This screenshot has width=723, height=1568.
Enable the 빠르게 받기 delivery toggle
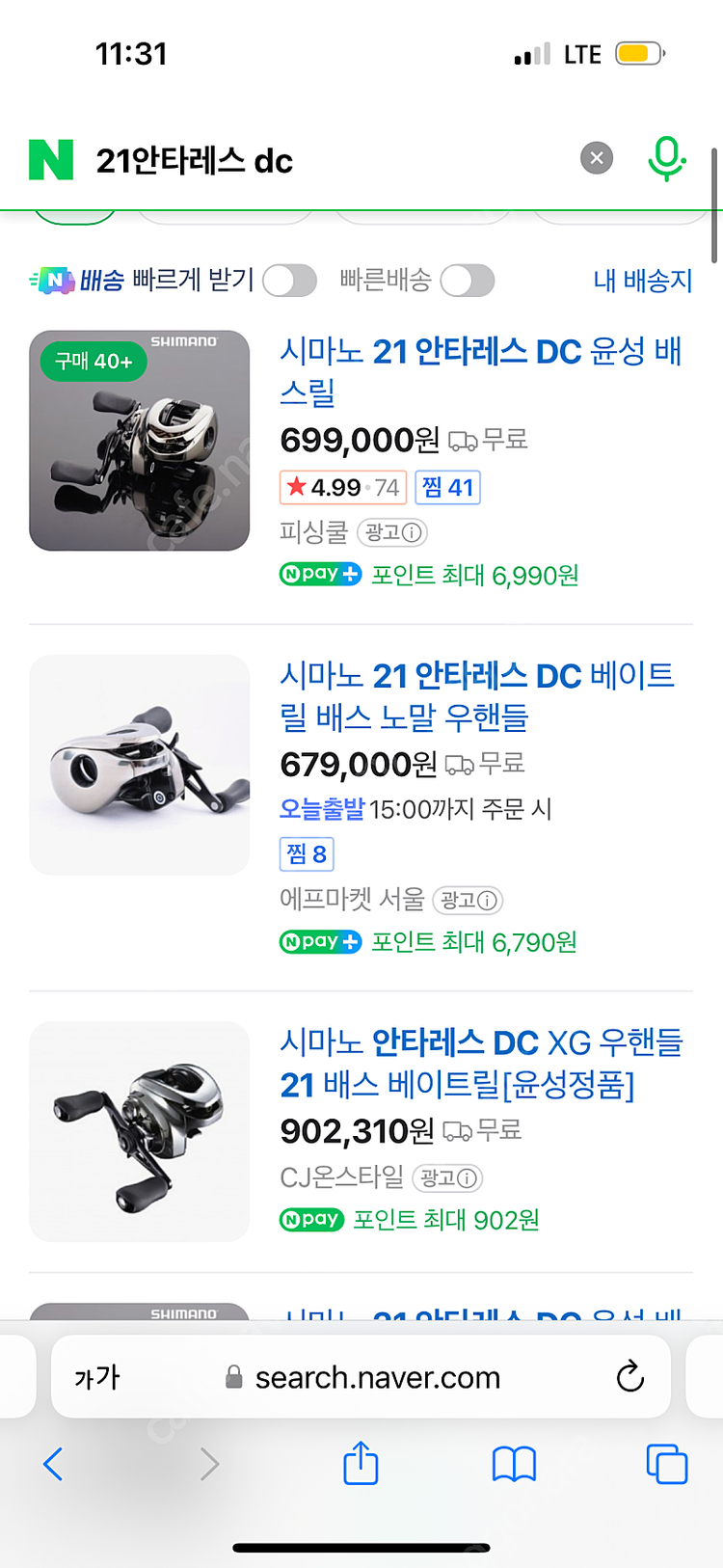tap(289, 281)
